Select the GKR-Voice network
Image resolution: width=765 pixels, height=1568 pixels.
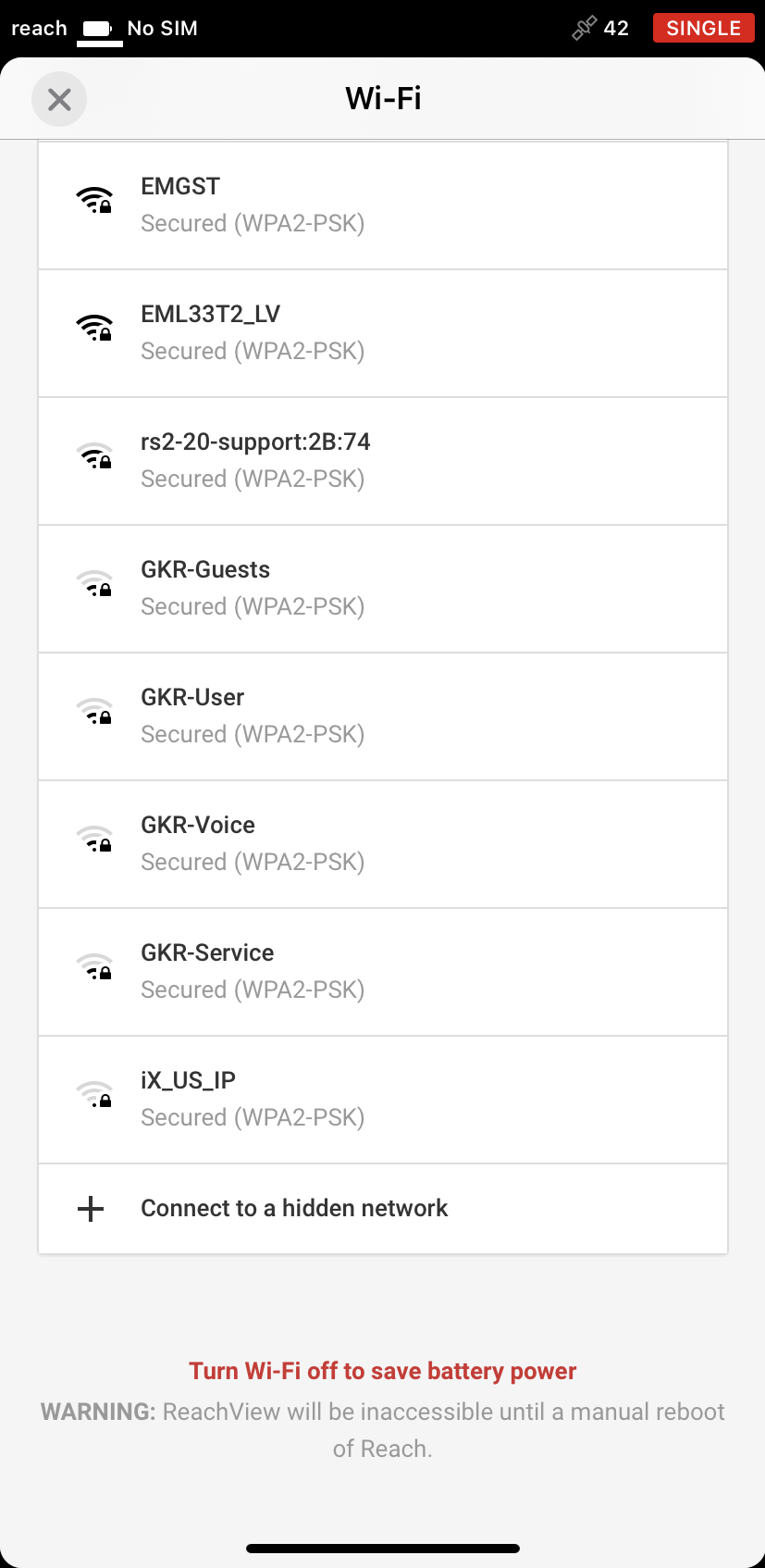tap(383, 844)
